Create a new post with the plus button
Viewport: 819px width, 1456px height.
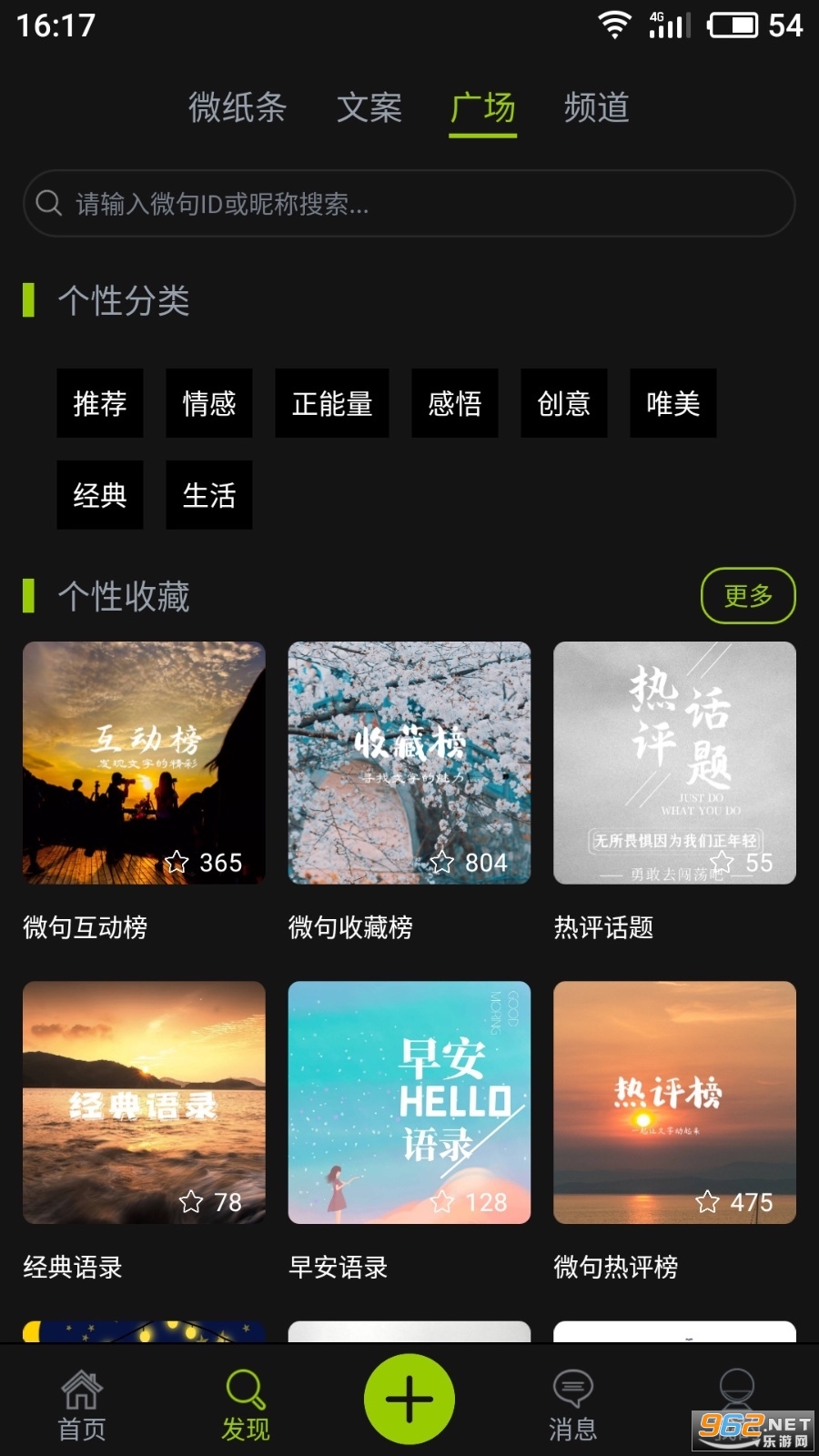pos(409,1399)
